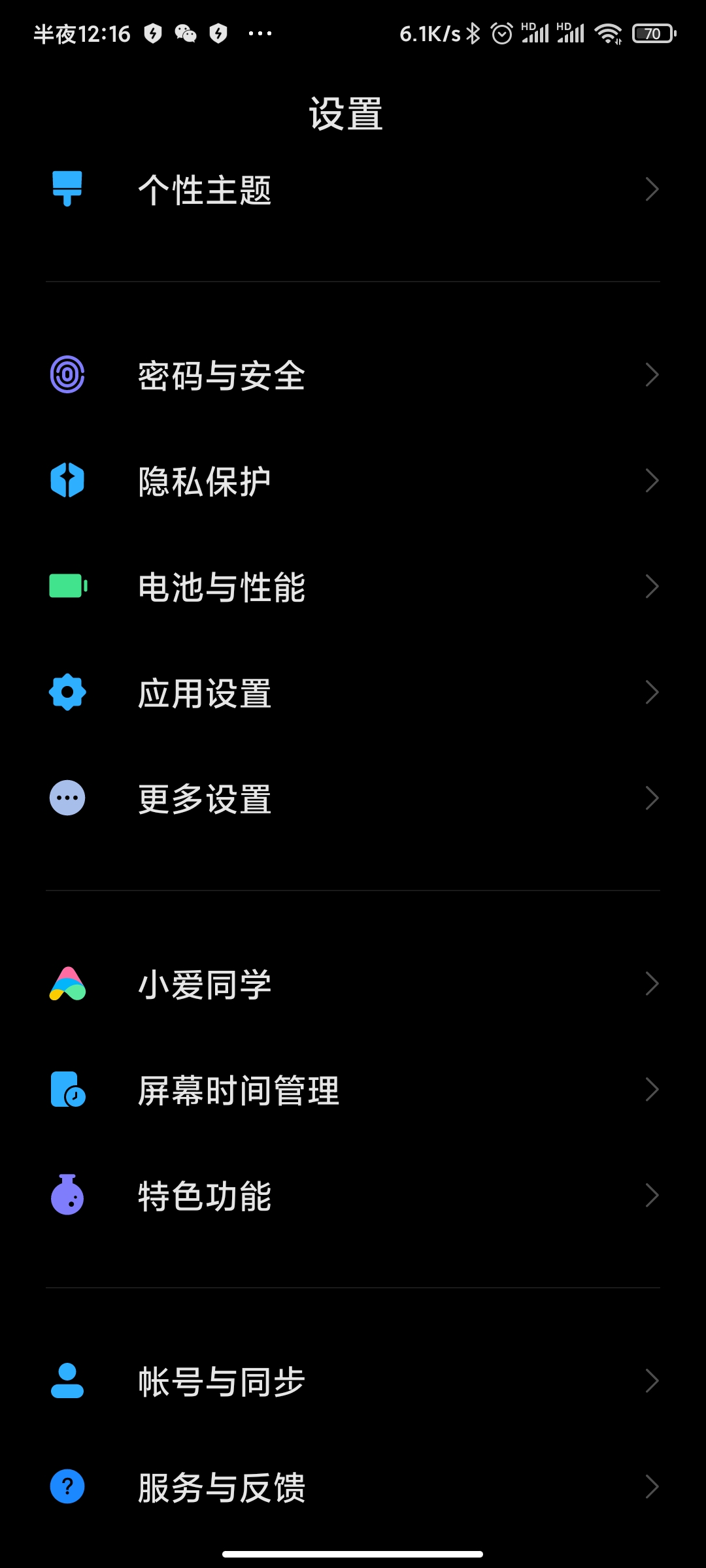Image resolution: width=706 pixels, height=1568 pixels.
Task: Select the person icon for 帐号与同步
Action: pyautogui.click(x=66, y=1380)
